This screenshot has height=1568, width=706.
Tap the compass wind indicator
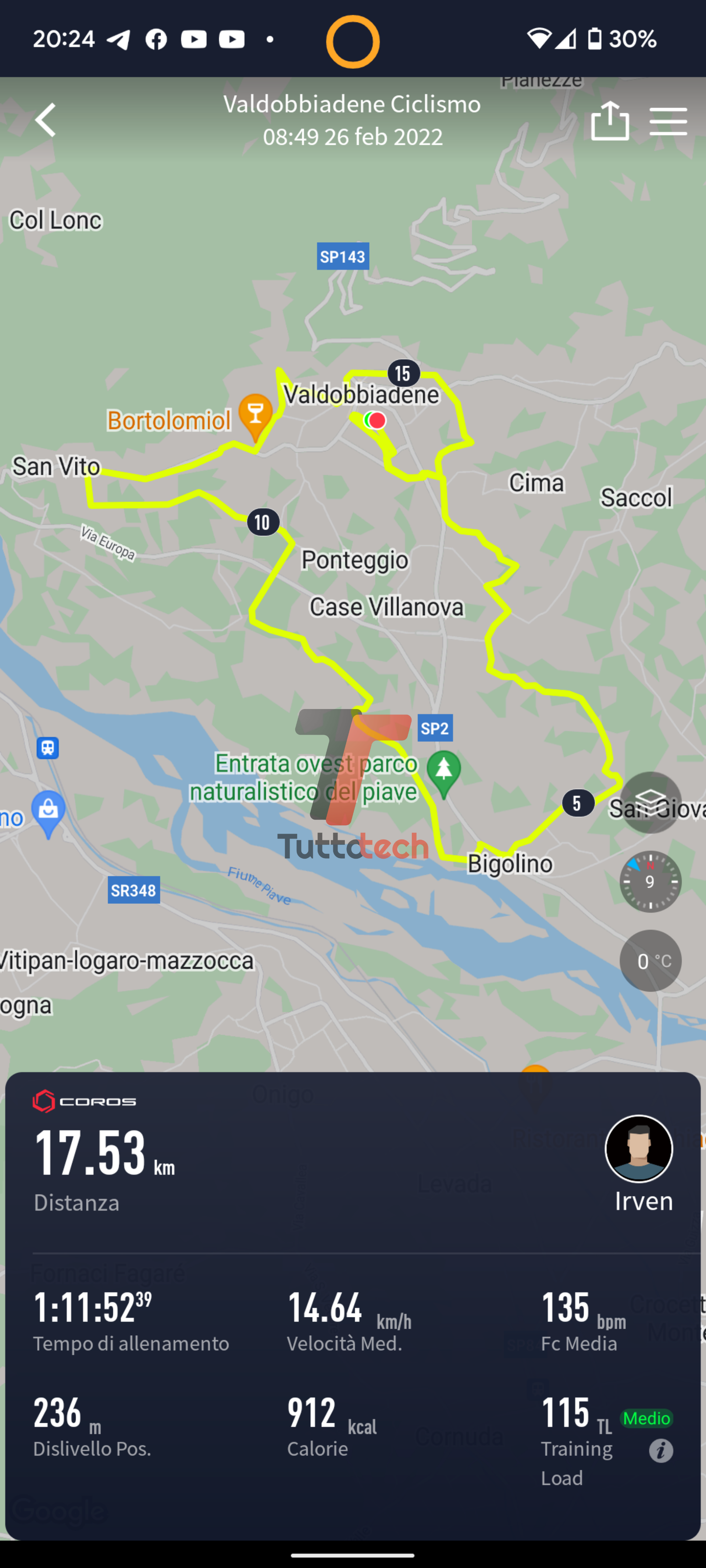[650, 881]
